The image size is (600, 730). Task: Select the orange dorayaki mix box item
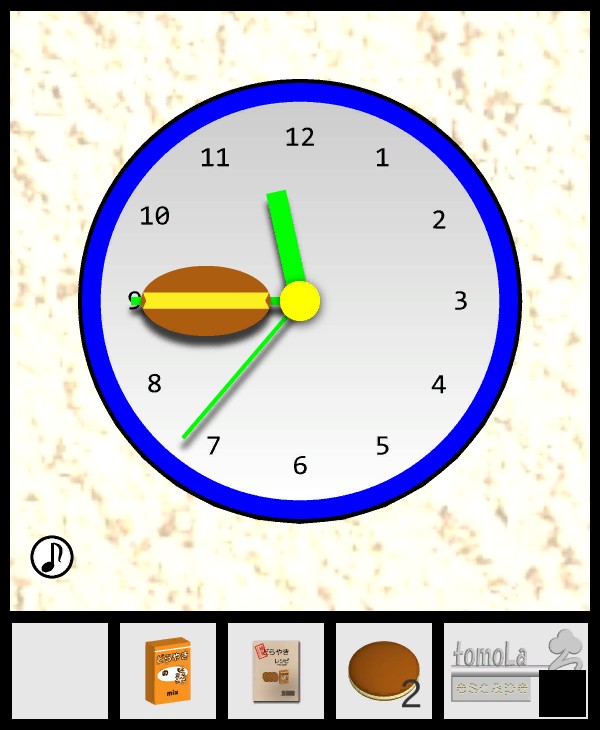tap(167, 672)
